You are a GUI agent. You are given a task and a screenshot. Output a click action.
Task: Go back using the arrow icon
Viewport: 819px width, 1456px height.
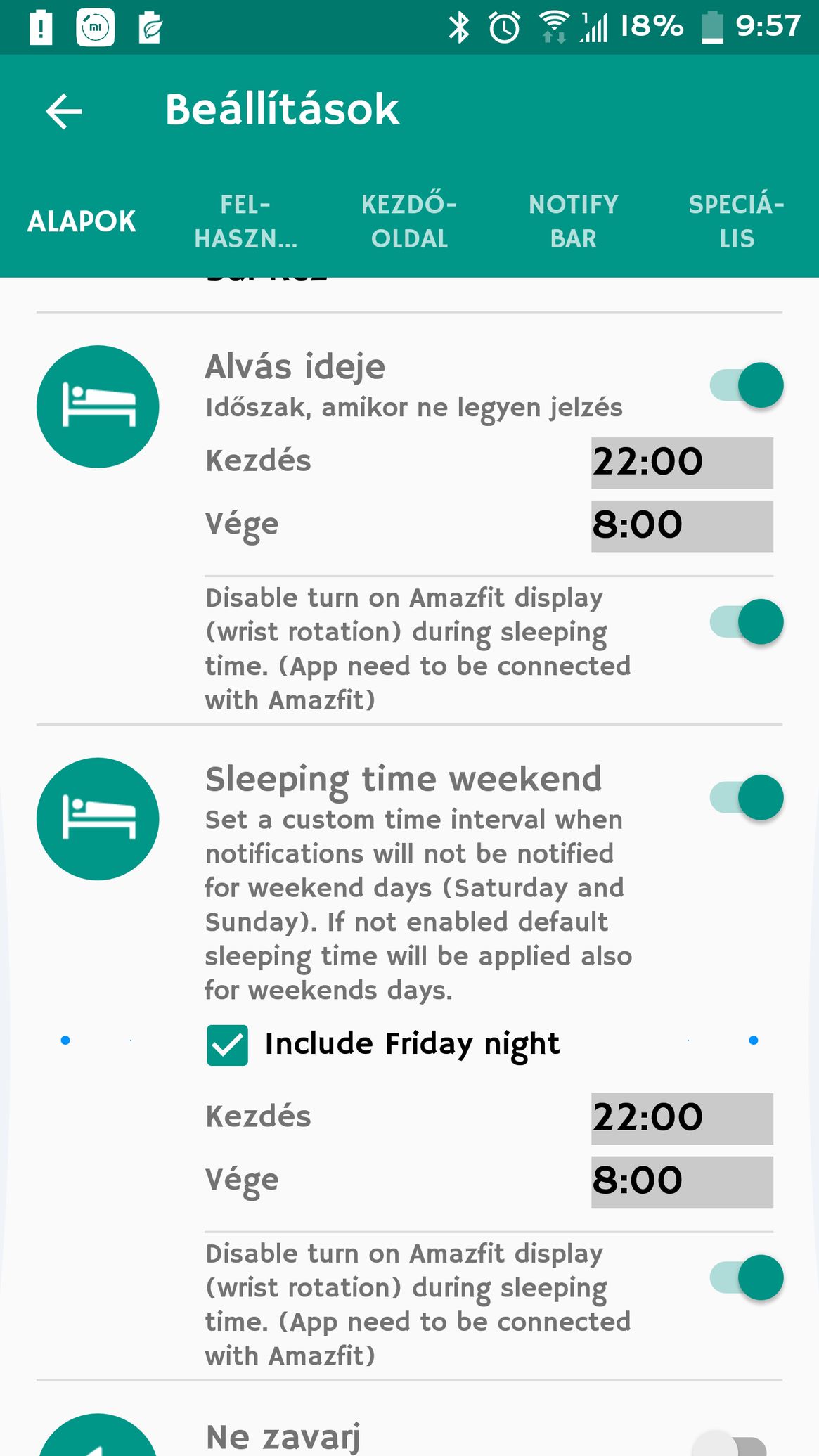click(64, 111)
